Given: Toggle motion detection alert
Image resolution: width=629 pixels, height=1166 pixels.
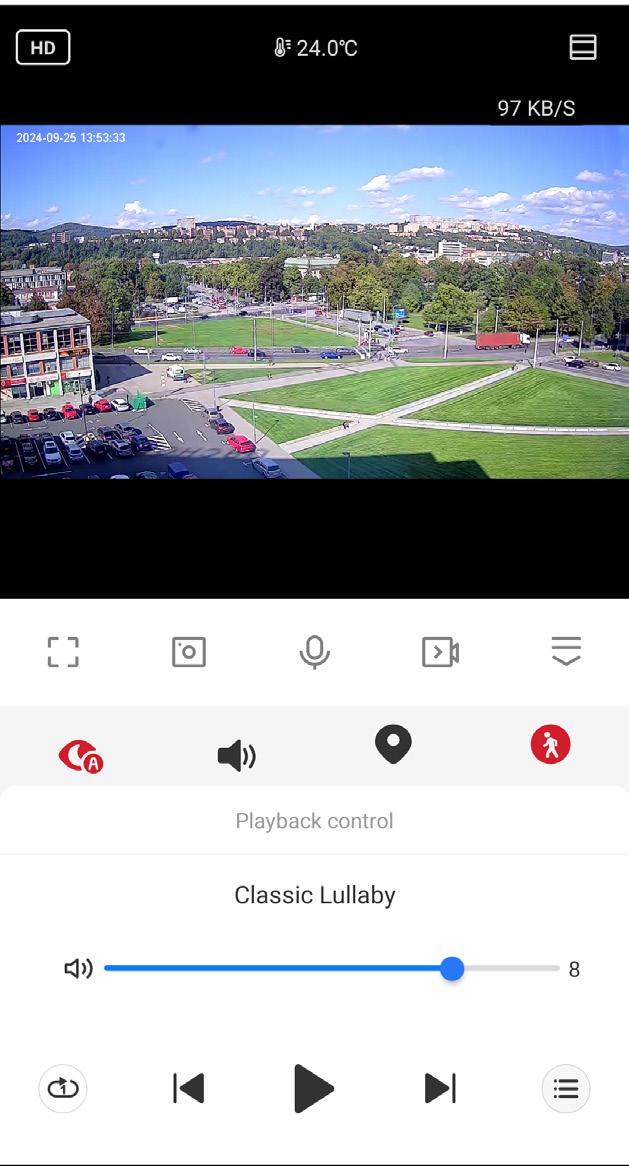Looking at the screenshot, I should [x=550, y=746].
